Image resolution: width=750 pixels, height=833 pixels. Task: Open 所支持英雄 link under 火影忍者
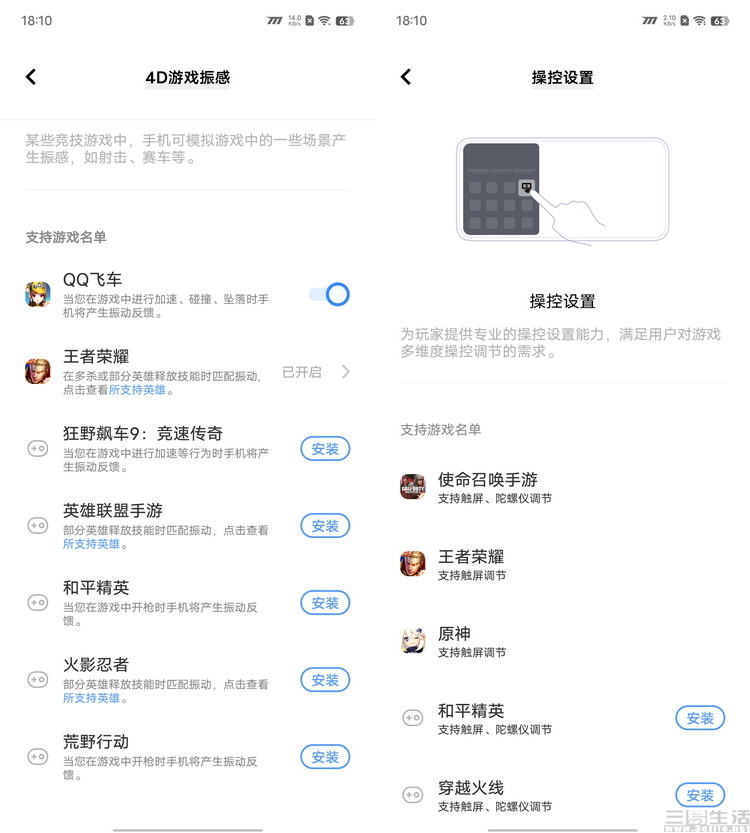pos(91,698)
